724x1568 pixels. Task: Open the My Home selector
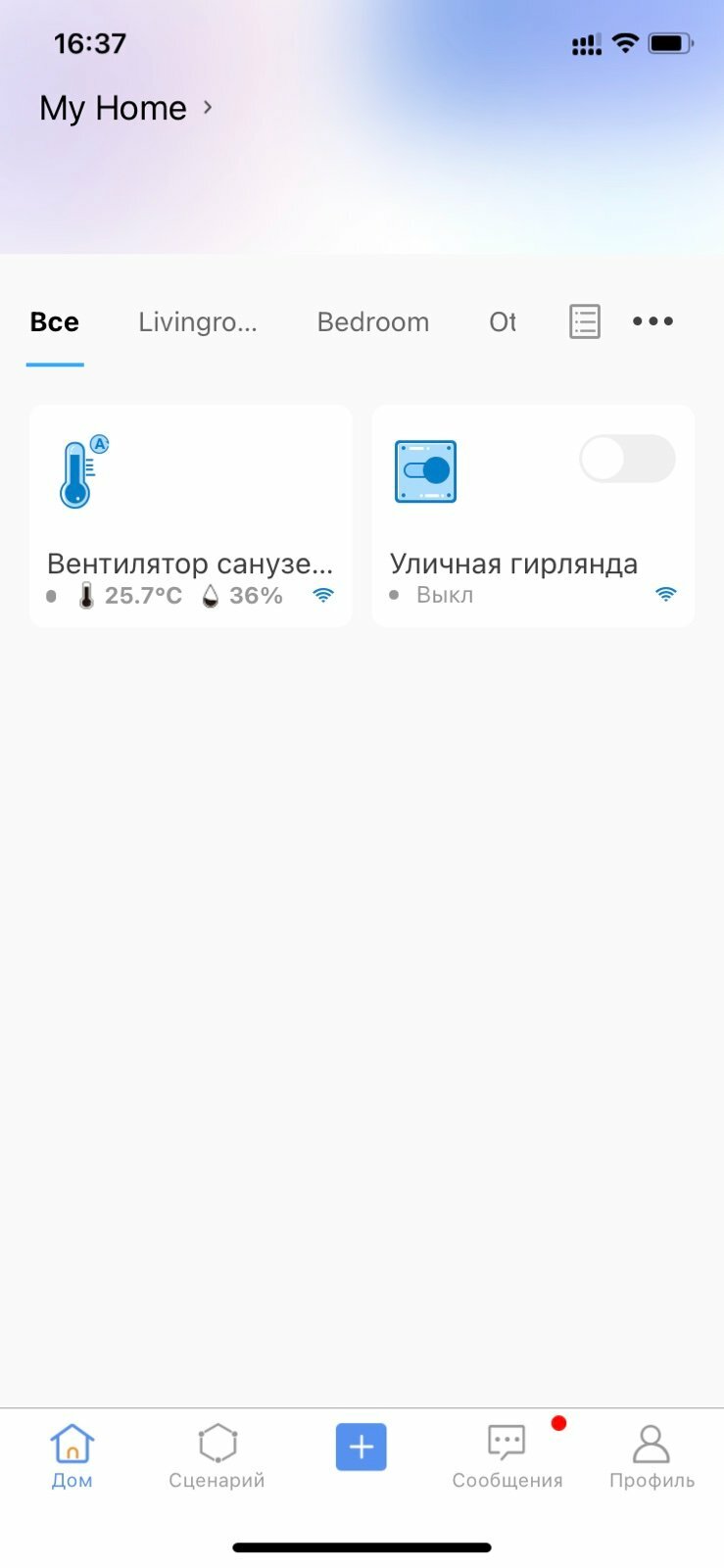click(125, 108)
